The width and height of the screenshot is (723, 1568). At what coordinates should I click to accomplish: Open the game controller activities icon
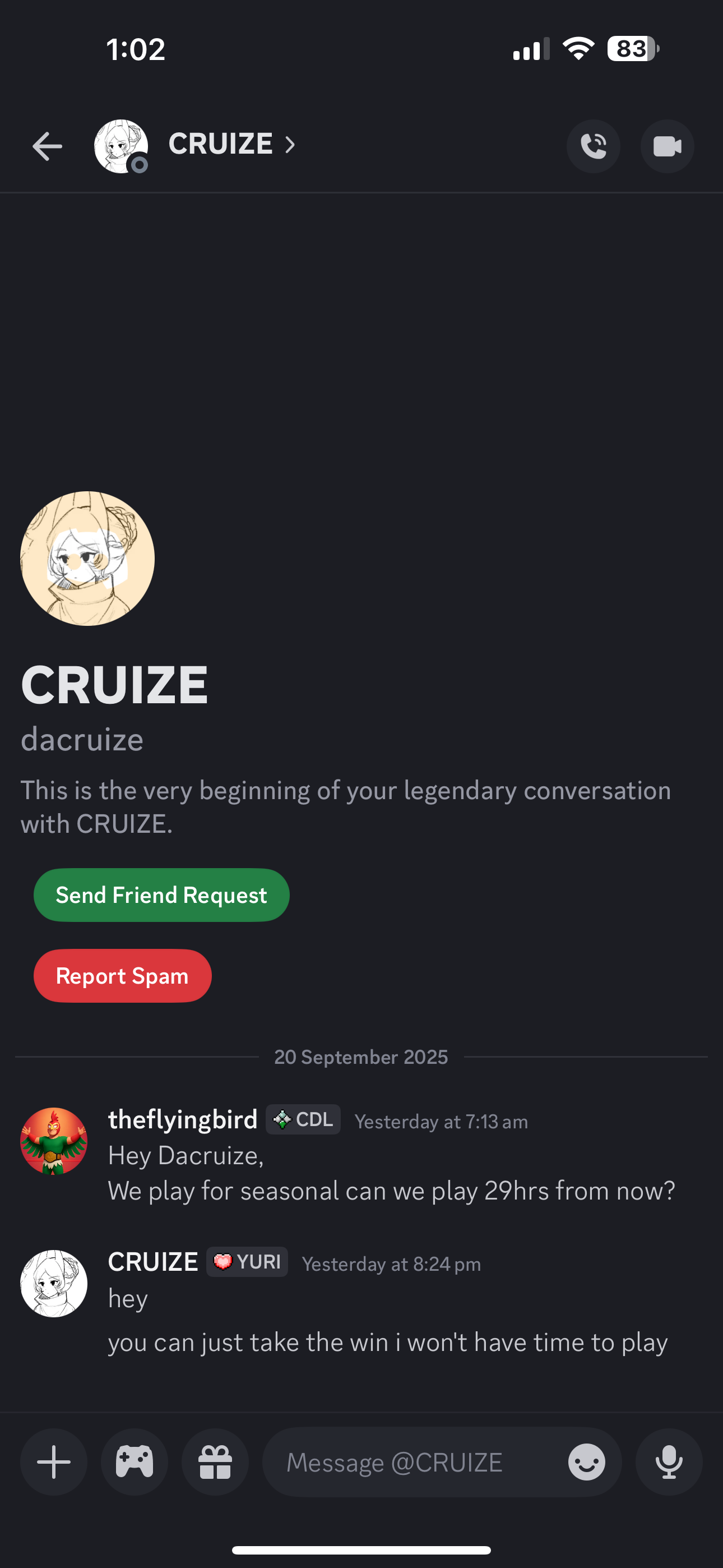click(x=135, y=1461)
